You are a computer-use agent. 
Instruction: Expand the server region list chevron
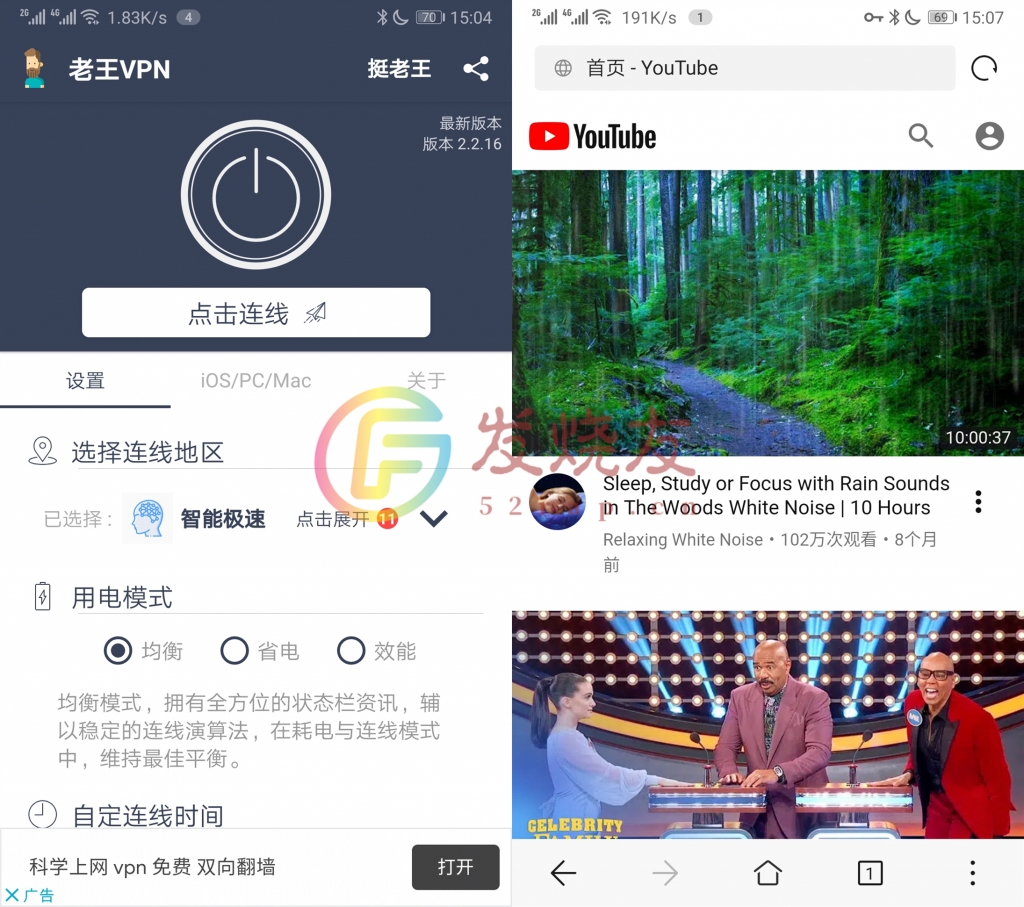[x=433, y=519]
